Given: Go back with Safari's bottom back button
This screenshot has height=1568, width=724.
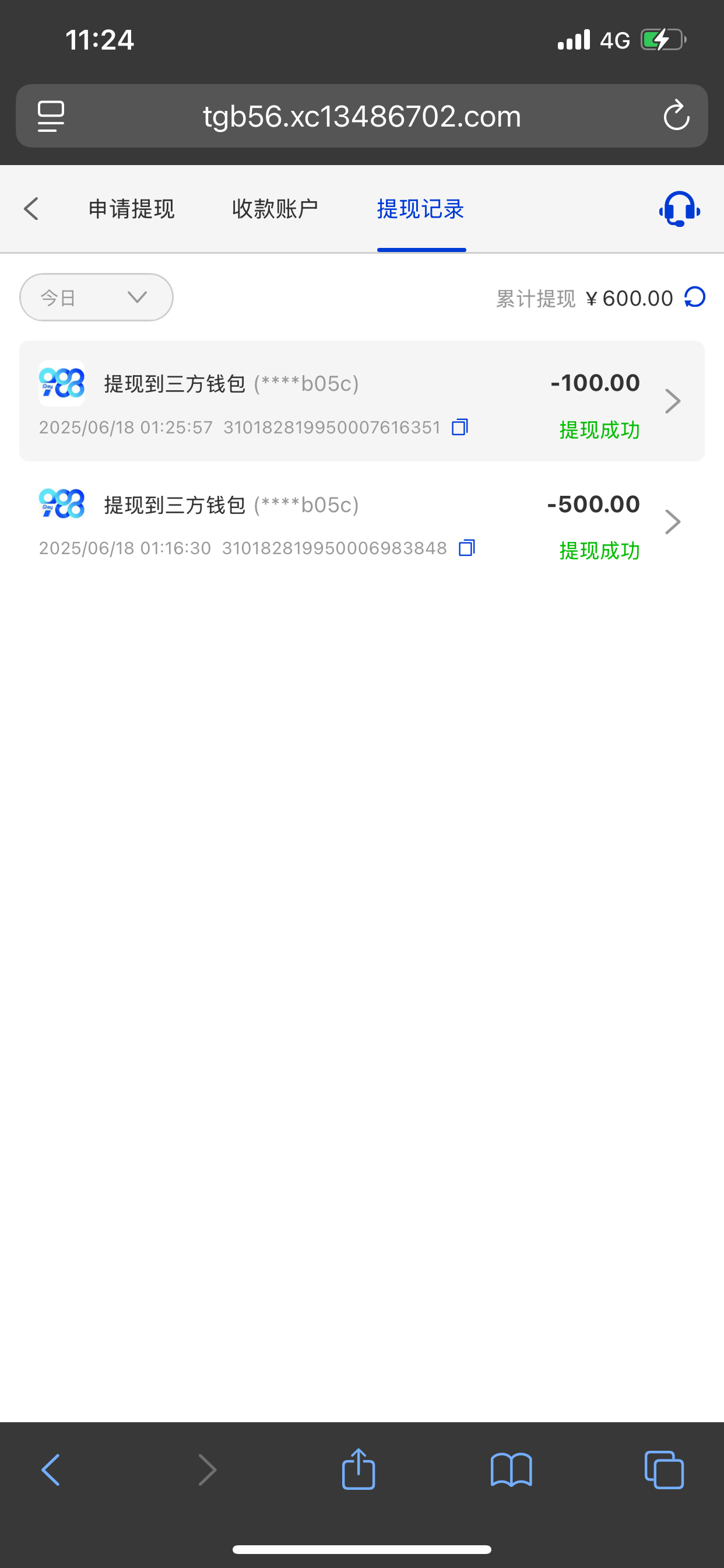Looking at the screenshot, I should (51, 1470).
